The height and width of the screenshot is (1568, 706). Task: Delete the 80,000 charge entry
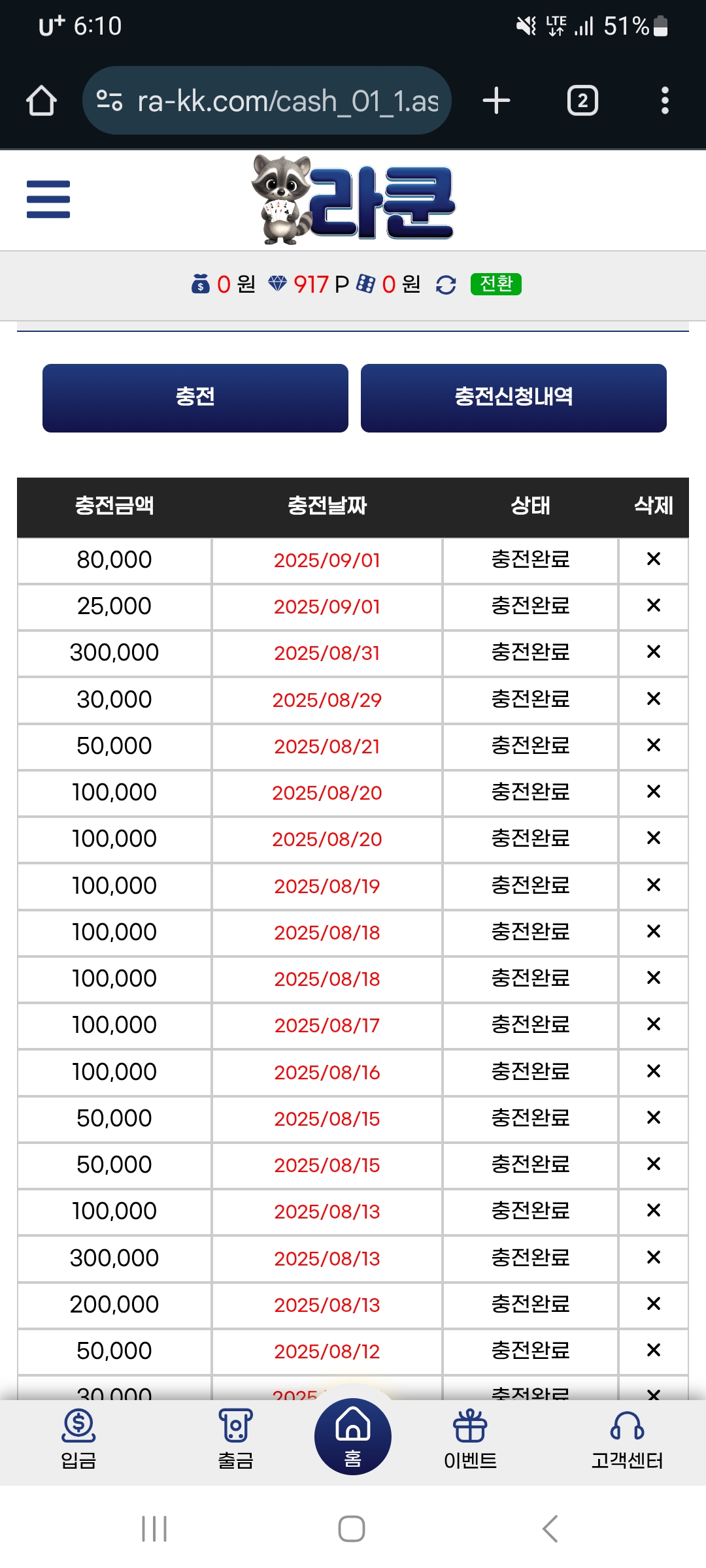pos(653,559)
